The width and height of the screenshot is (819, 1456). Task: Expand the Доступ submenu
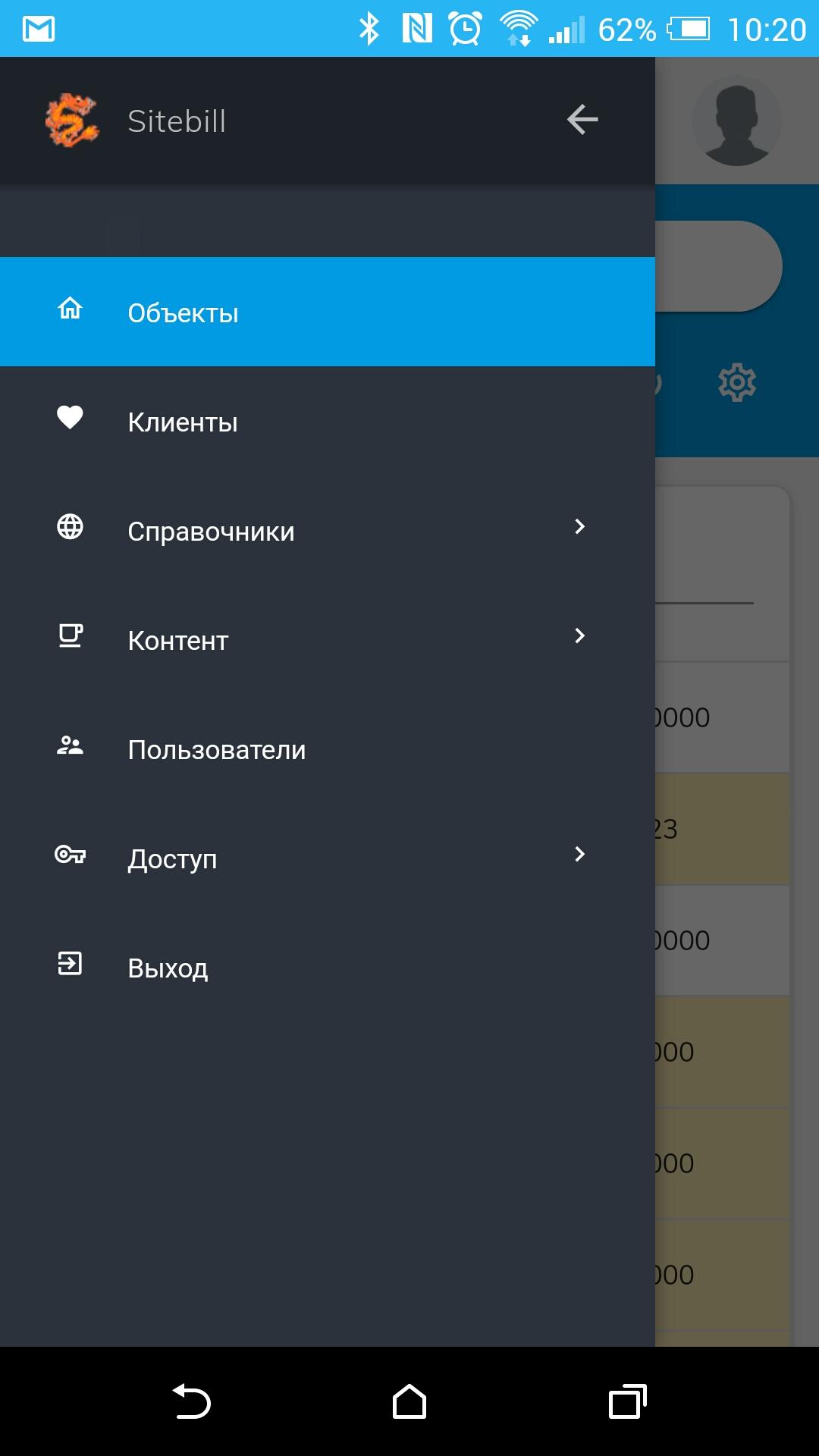[328, 858]
